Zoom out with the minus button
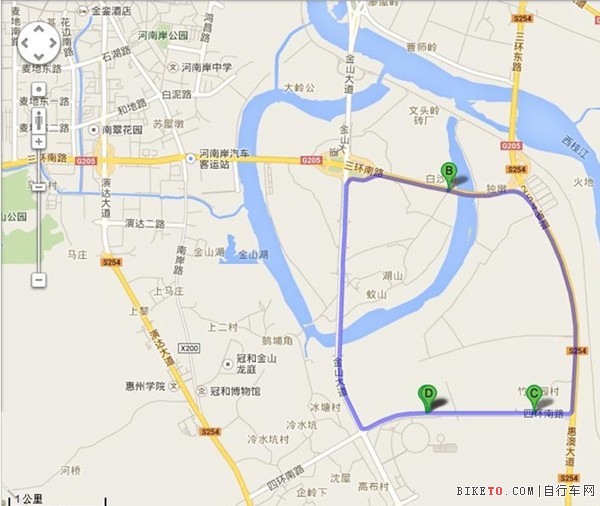The height and width of the screenshot is (506, 600). click(39, 279)
